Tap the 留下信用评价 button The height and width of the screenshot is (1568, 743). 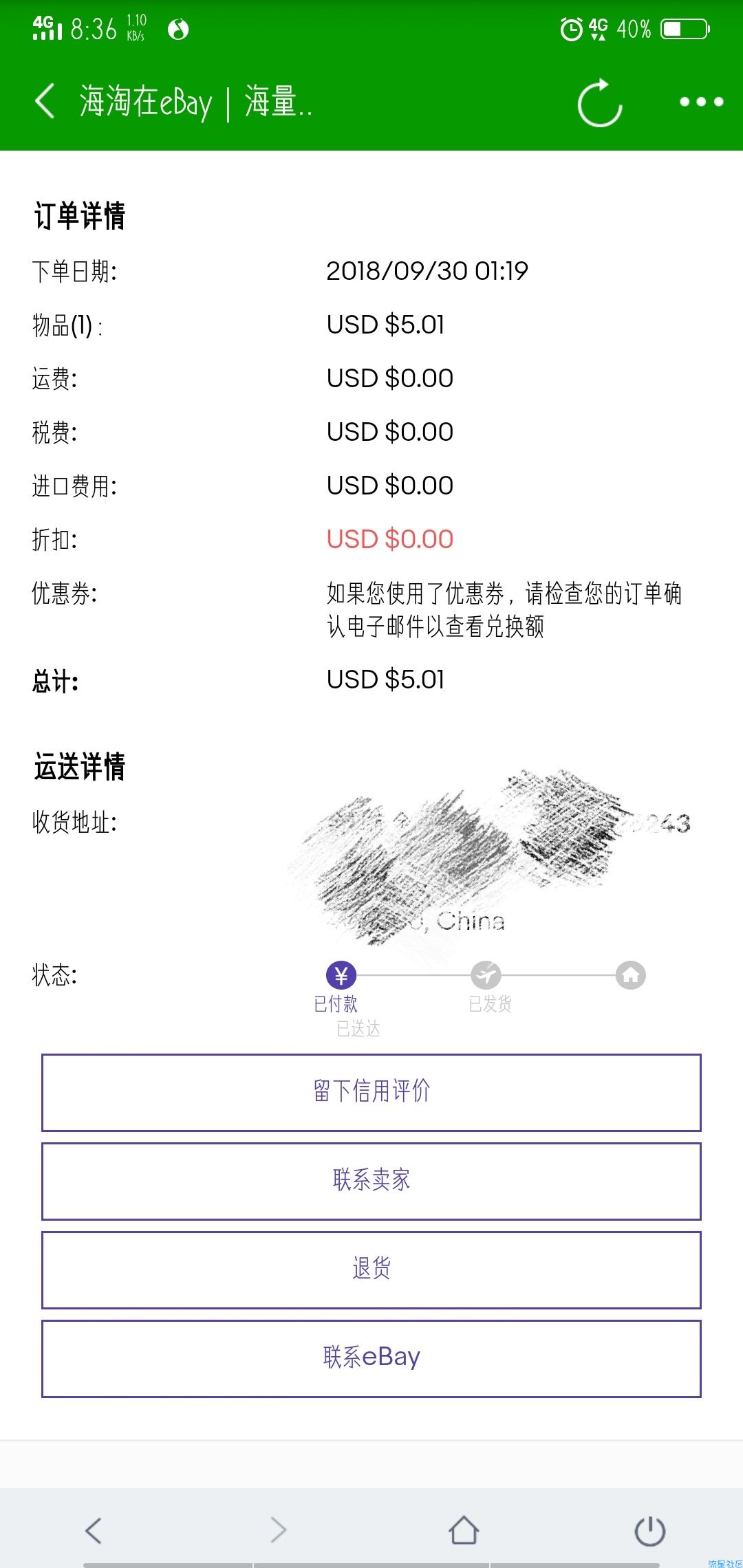coord(371,1092)
